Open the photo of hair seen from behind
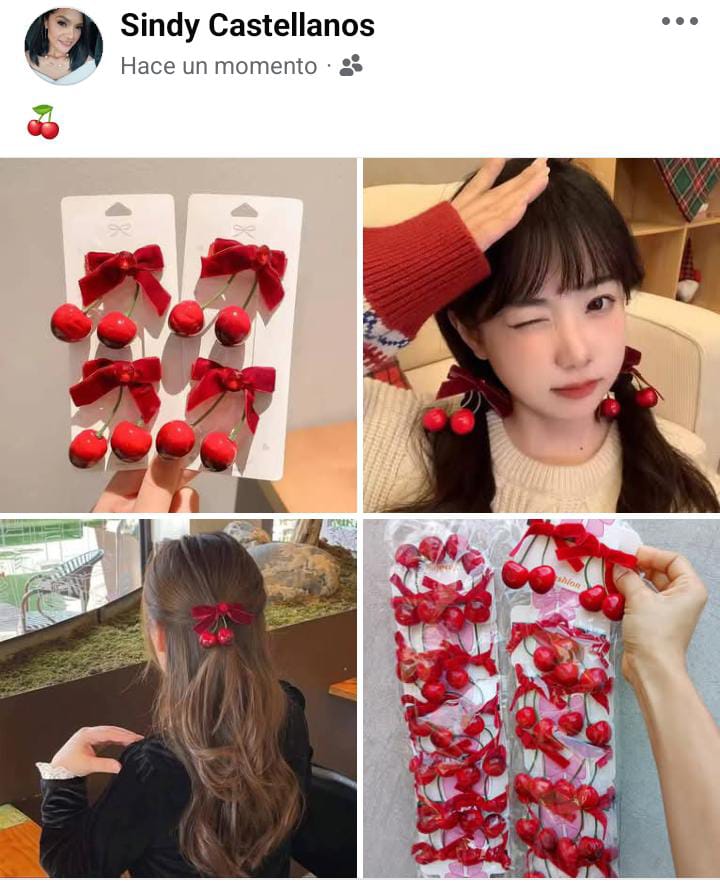 click(x=178, y=698)
